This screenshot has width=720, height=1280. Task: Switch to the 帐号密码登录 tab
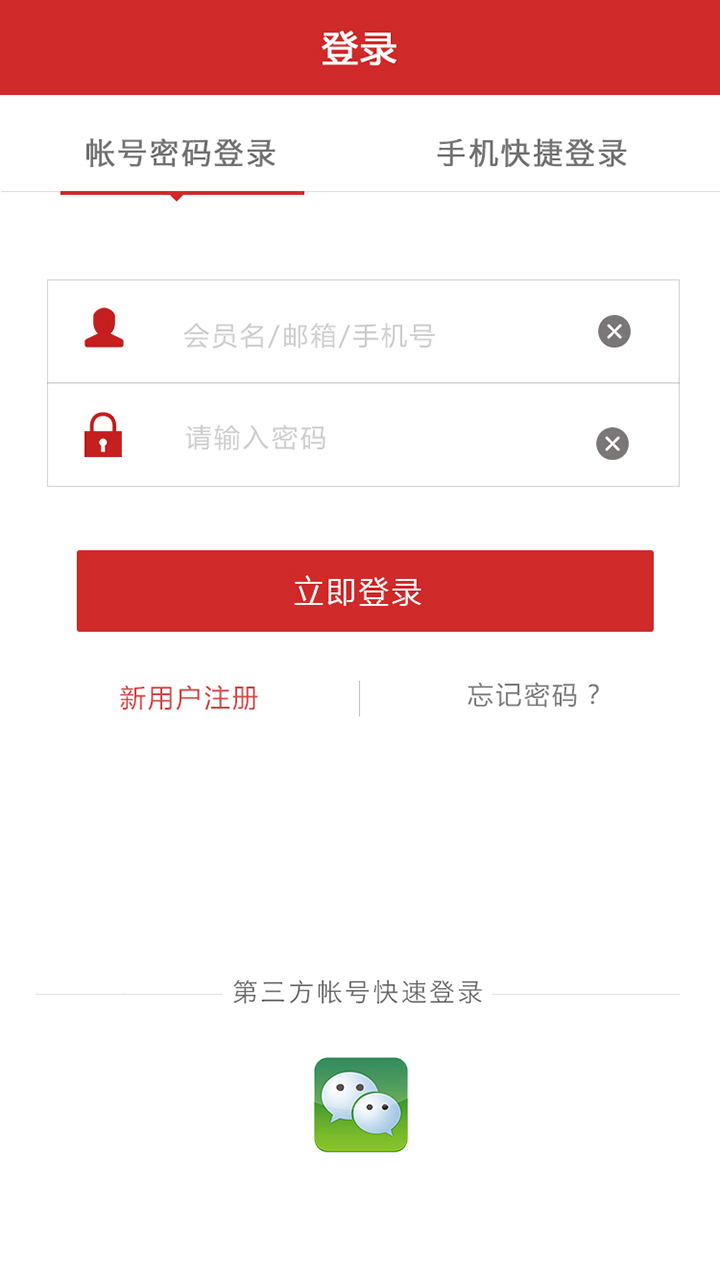[181, 153]
